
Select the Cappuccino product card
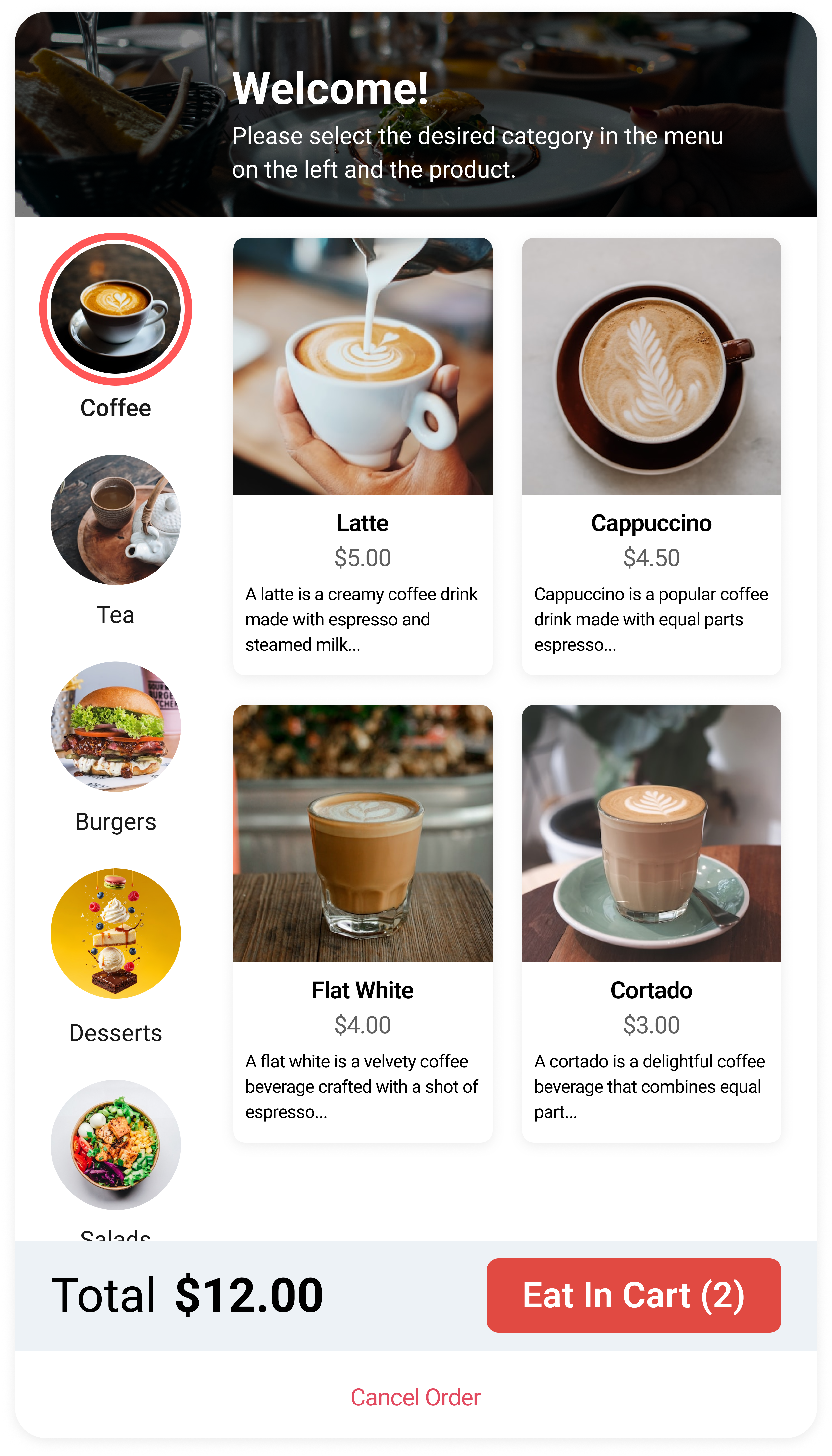point(651,456)
